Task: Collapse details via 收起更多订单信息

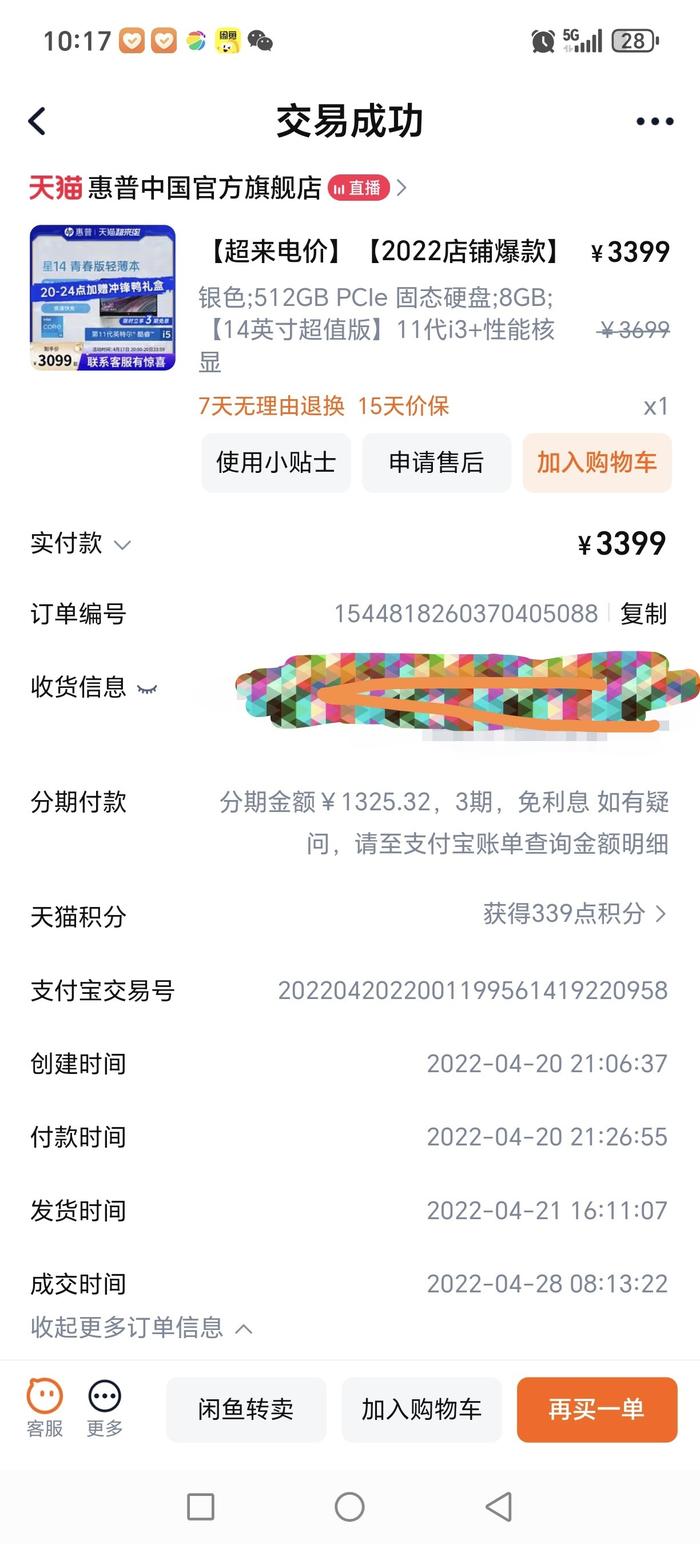Action: 141,1327
